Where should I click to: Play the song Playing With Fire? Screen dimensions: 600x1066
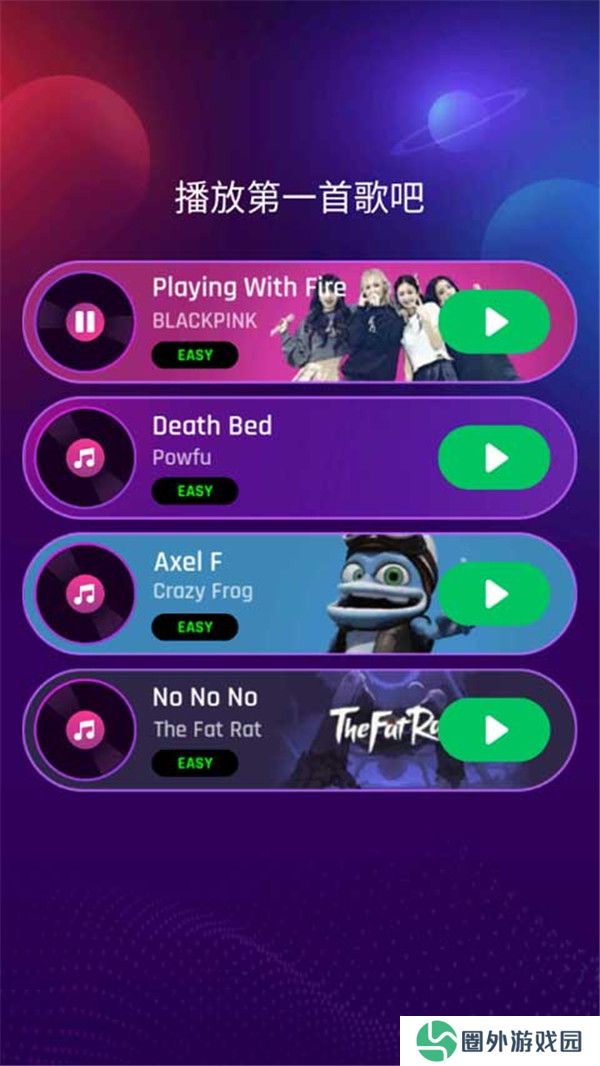tap(495, 322)
